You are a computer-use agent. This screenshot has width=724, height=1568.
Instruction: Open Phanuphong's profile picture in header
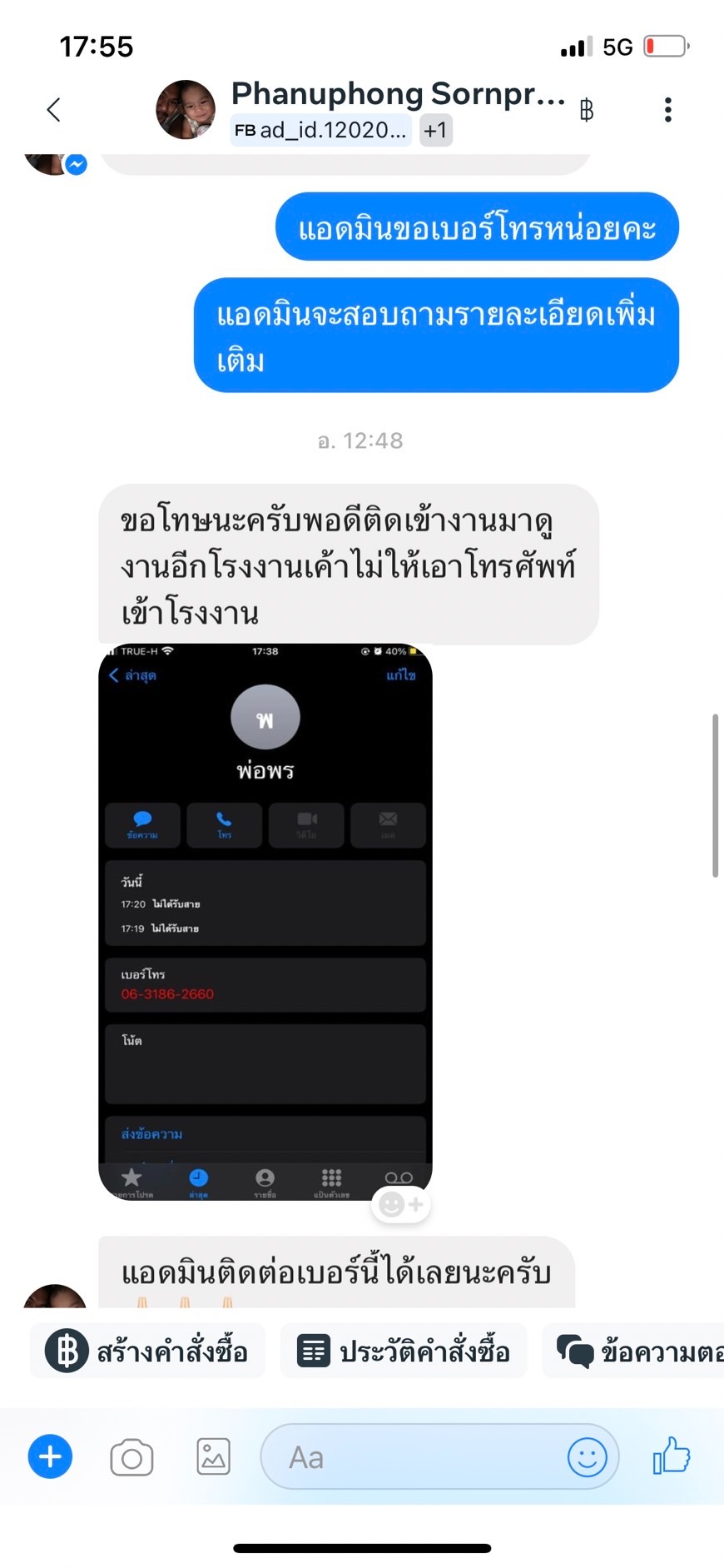[185, 110]
